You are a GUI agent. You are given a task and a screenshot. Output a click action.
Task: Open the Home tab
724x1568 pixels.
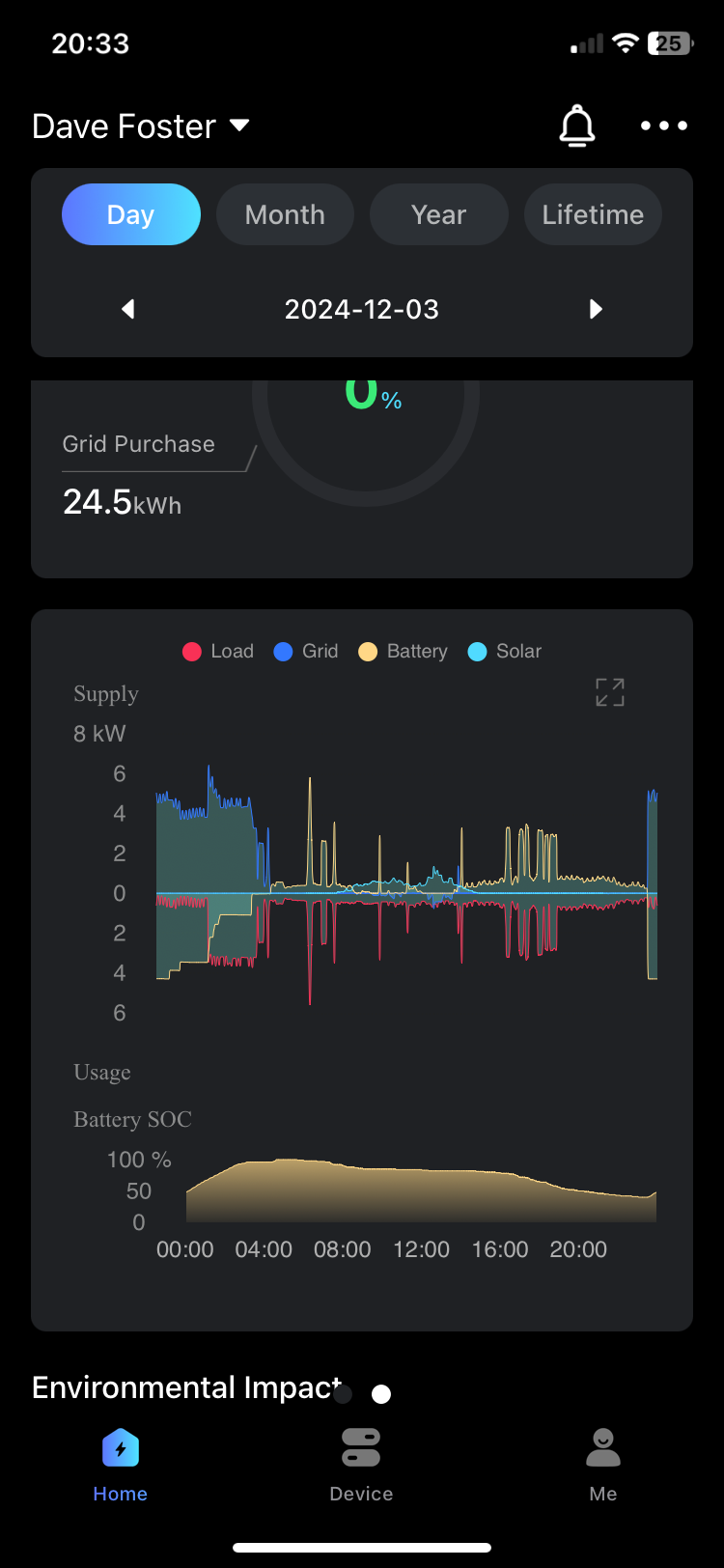coord(121,1465)
